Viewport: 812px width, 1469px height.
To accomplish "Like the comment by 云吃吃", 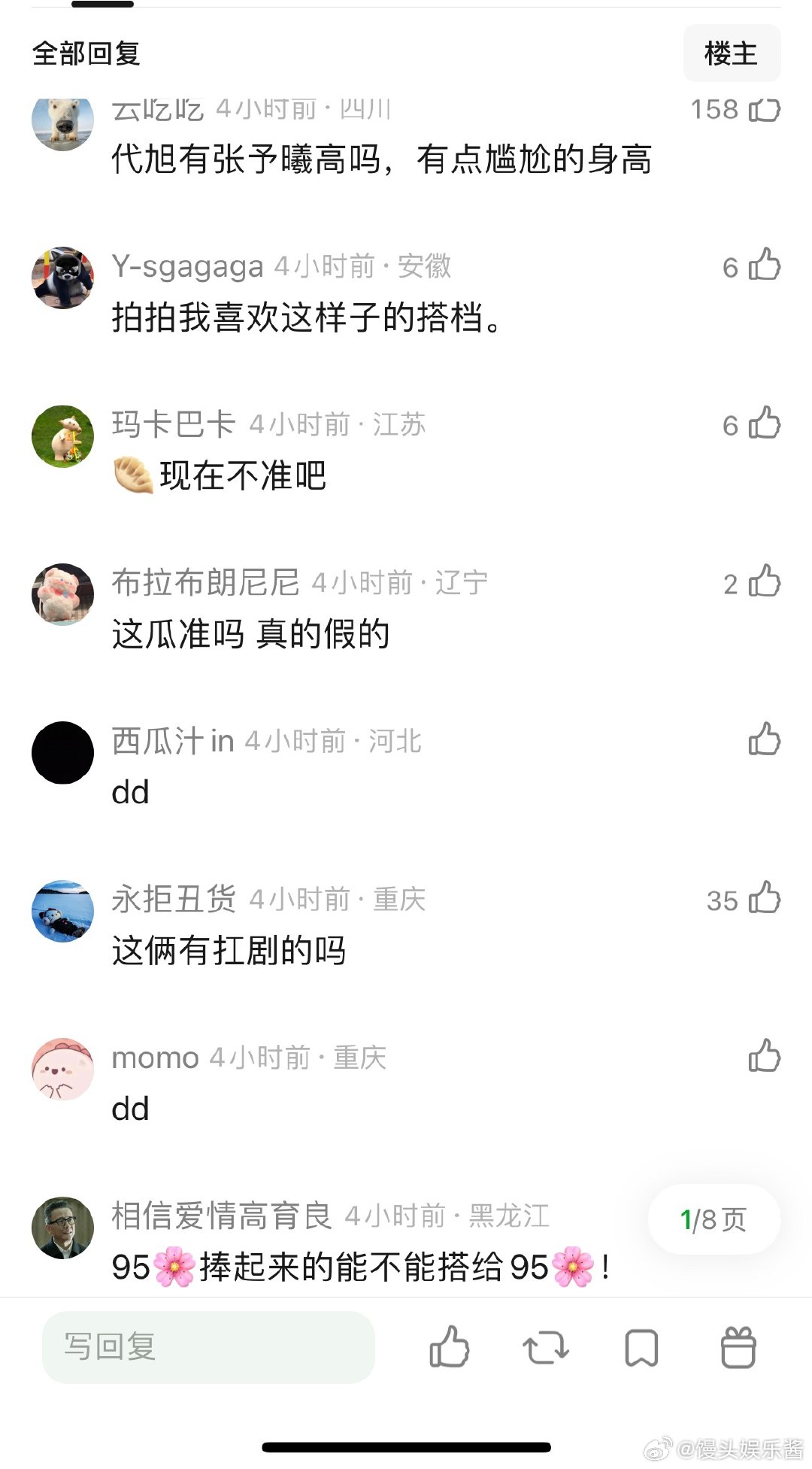I will (x=764, y=110).
